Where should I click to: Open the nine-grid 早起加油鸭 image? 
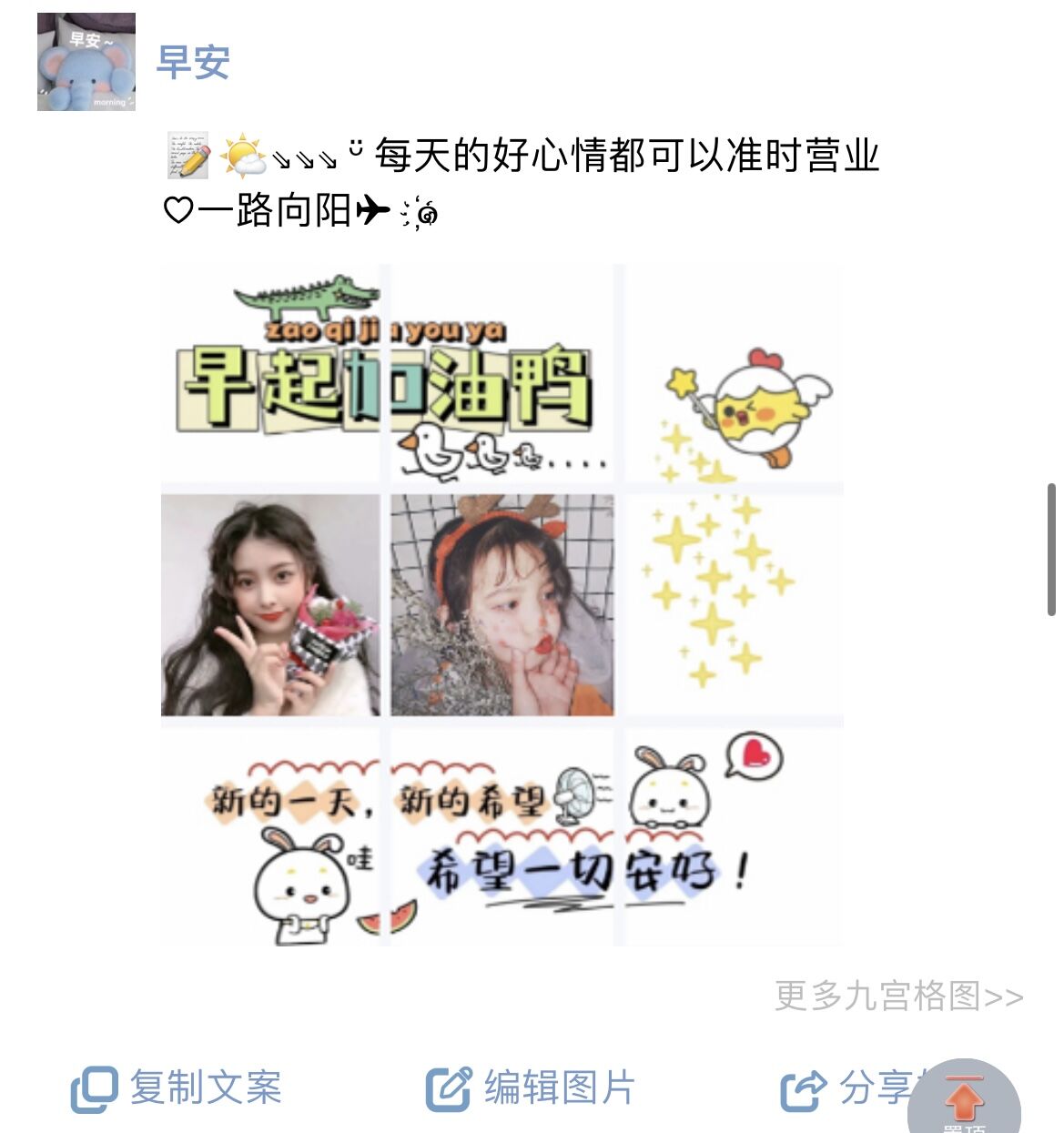coord(502,604)
